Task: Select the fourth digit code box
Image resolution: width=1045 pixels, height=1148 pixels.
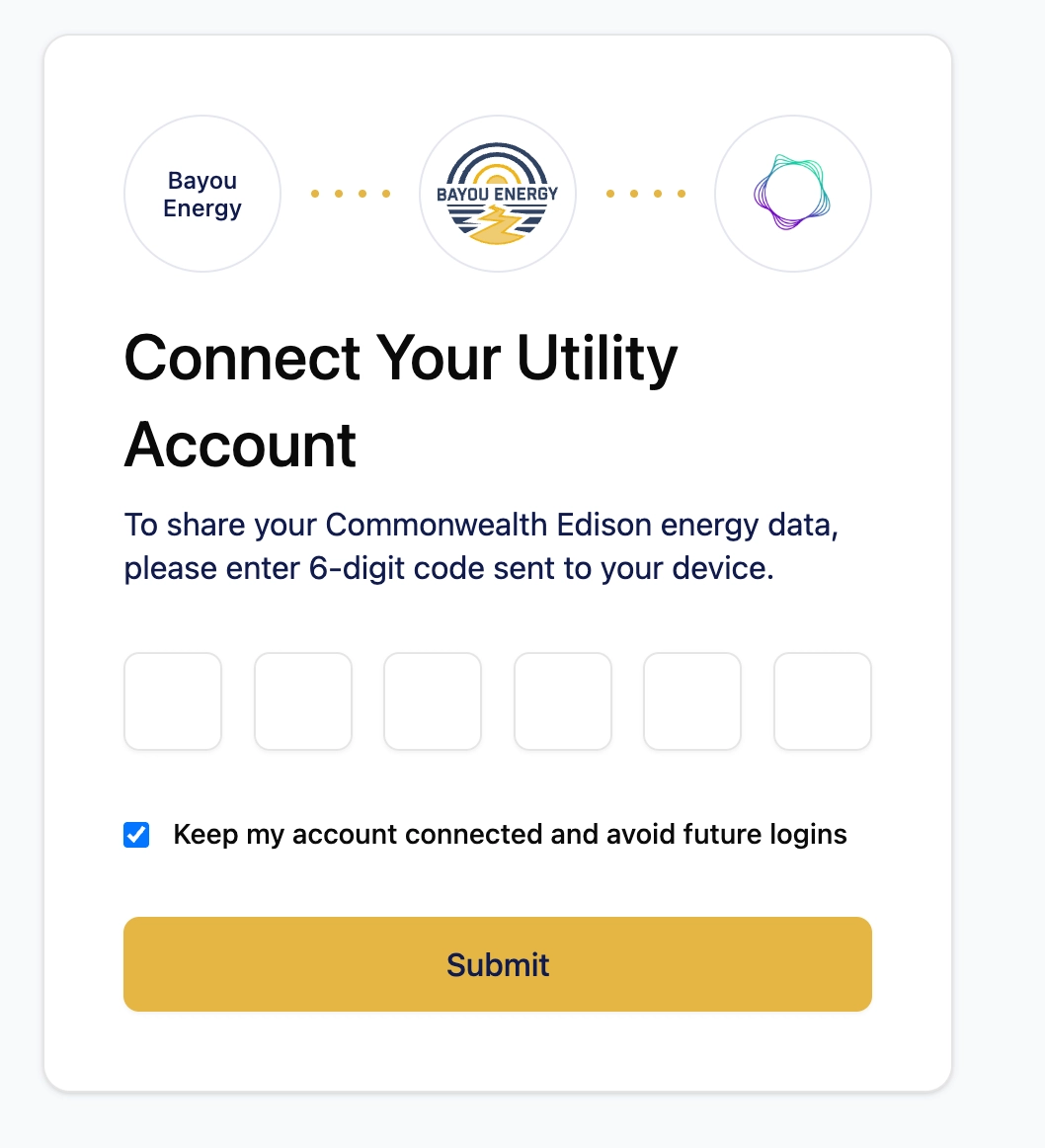Action: click(563, 701)
